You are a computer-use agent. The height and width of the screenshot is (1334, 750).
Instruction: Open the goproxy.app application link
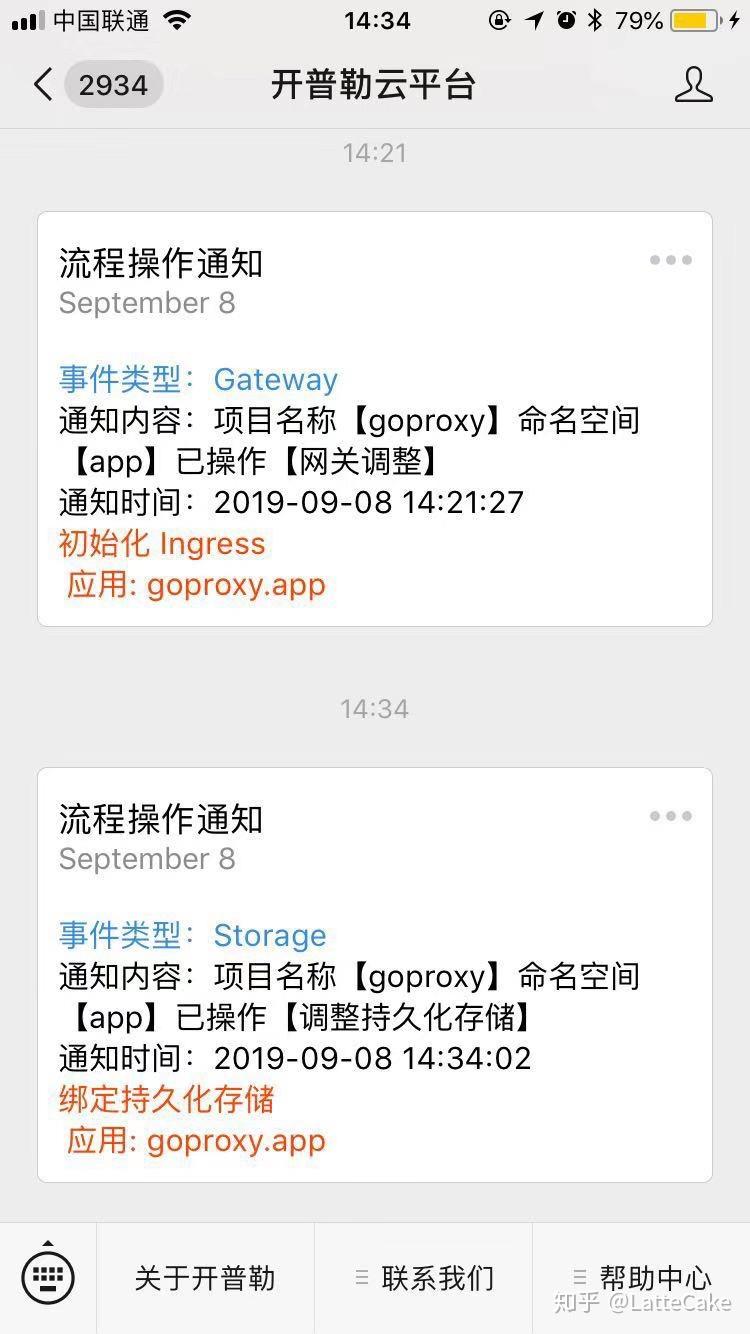pyautogui.click(x=236, y=584)
